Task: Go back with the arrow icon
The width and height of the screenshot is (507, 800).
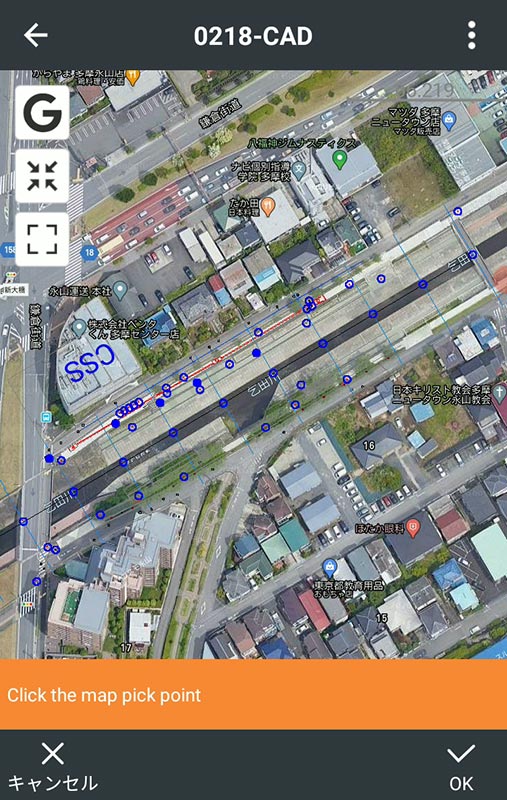Action: tap(36, 36)
